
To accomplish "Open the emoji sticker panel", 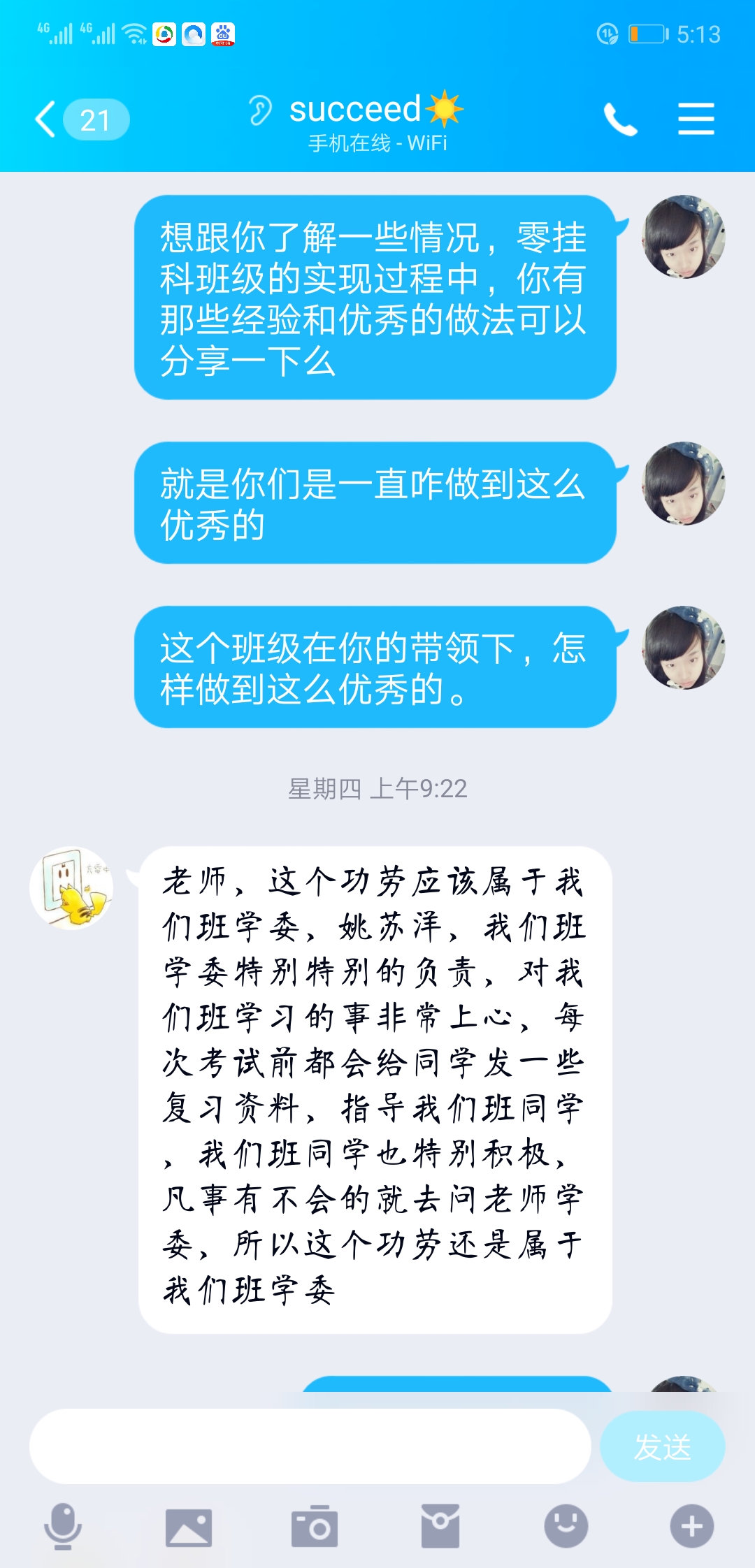I will [x=566, y=1527].
